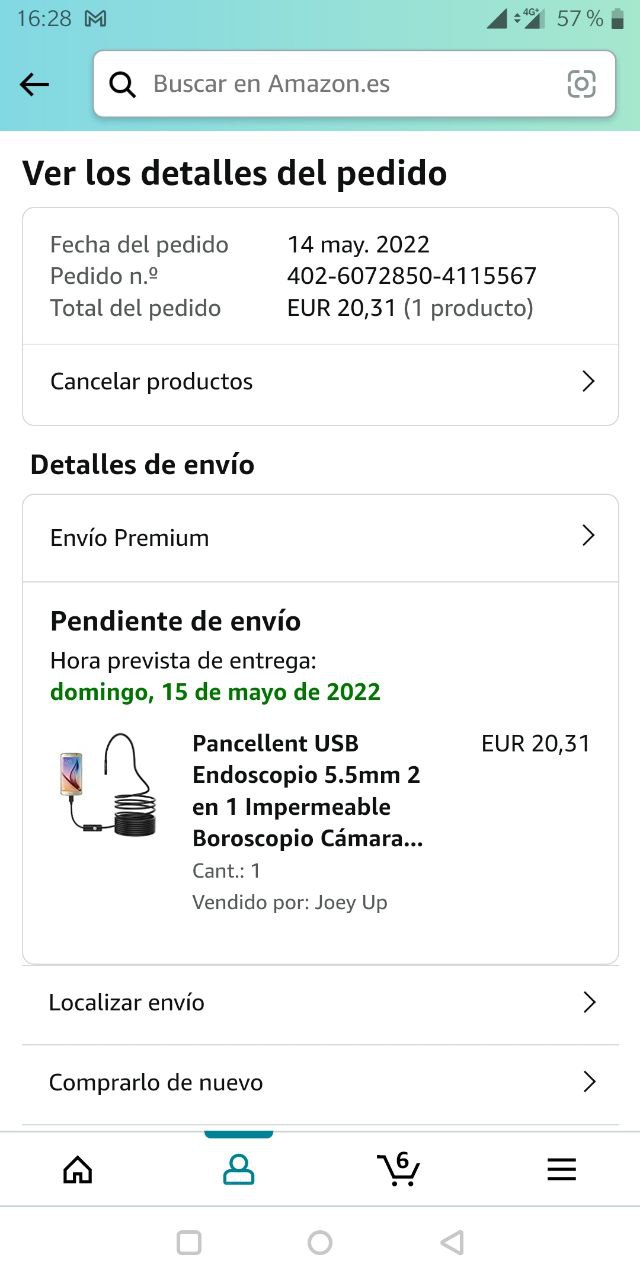
Task: Tap the system home button
Action: pyautogui.click(x=320, y=1243)
